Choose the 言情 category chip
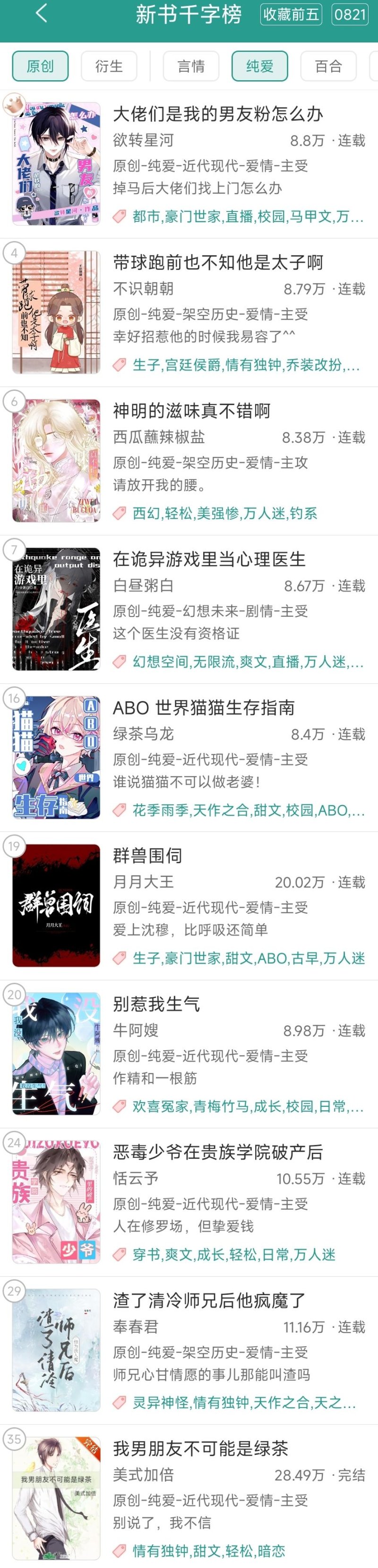 click(x=191, y=66)
